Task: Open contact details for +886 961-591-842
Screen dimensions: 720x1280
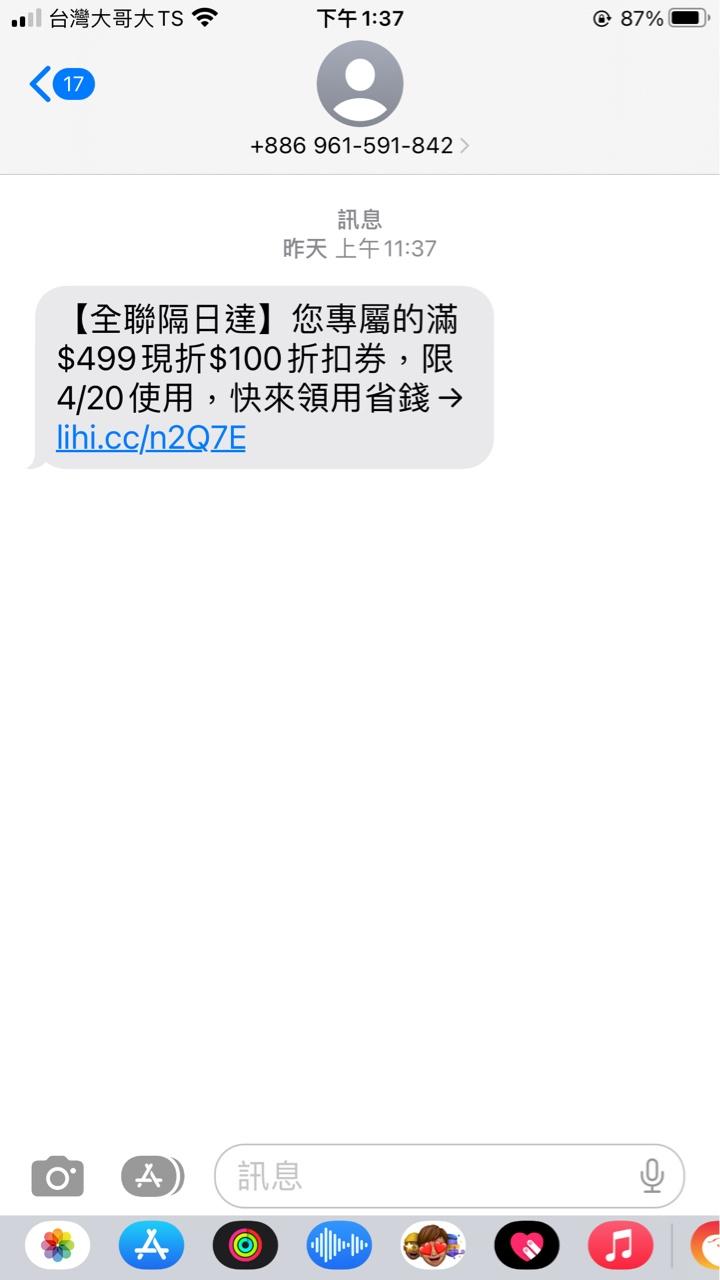Action: [360, 145]
